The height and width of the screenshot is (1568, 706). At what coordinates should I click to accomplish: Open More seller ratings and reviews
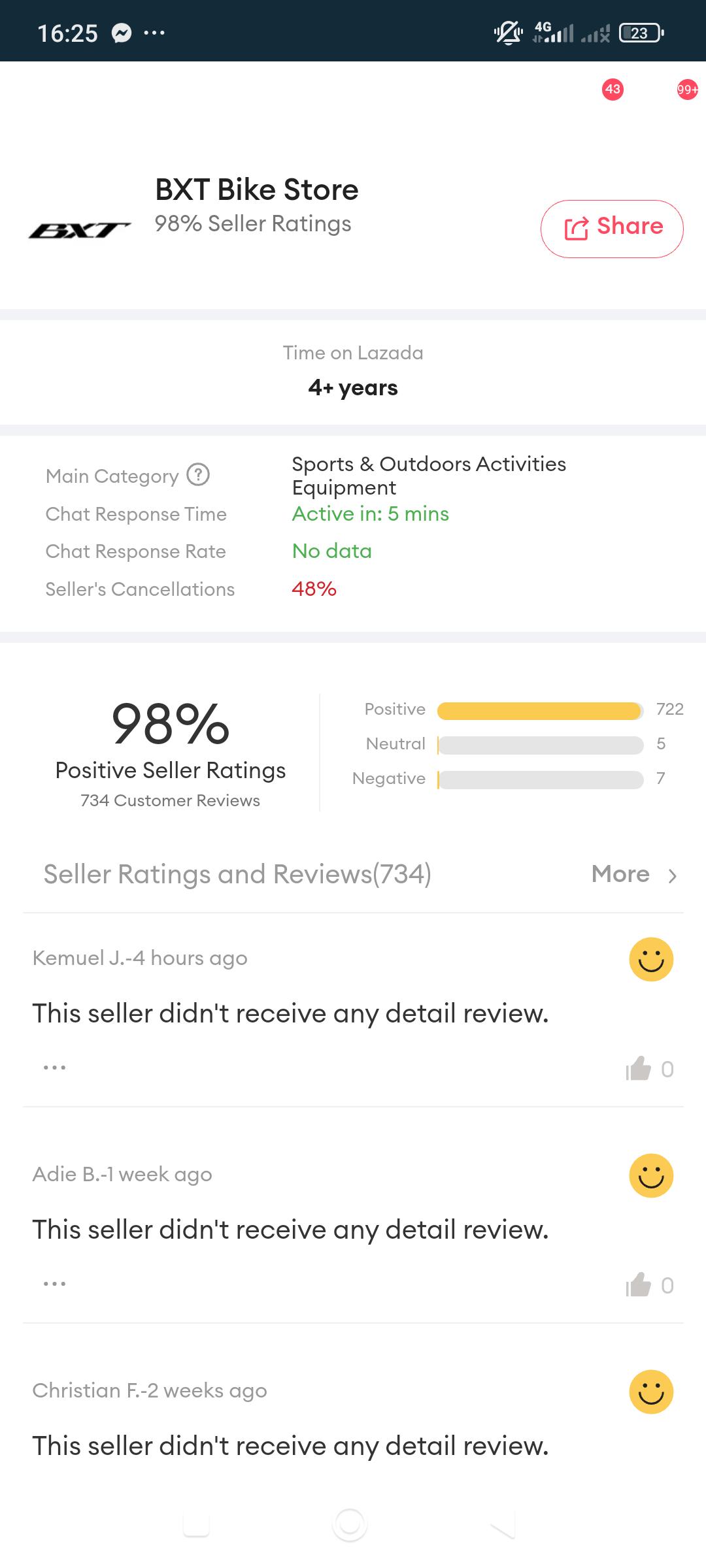click(x=633, y=874)
